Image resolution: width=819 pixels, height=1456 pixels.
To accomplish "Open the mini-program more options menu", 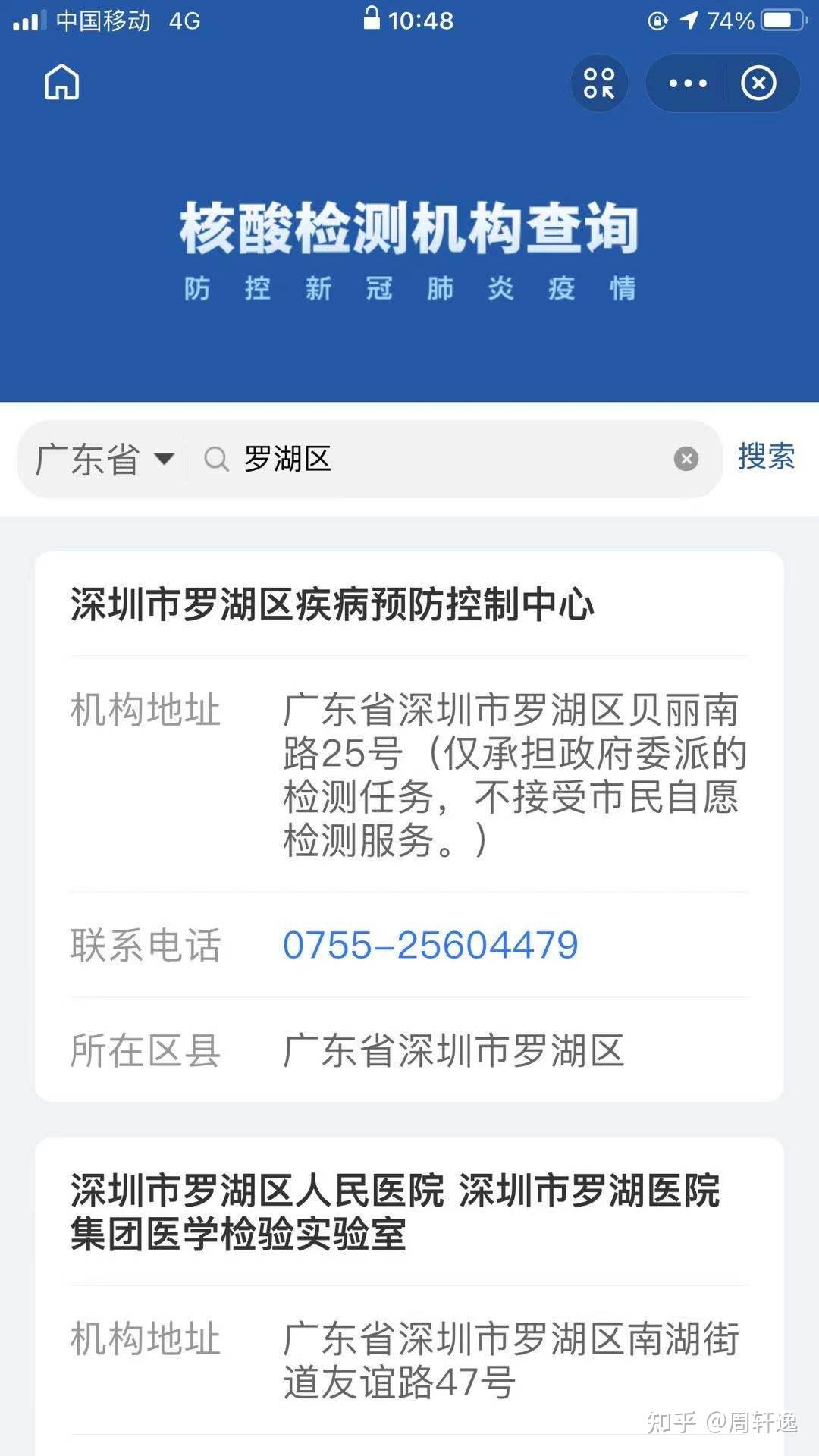I will coord(685,83).
